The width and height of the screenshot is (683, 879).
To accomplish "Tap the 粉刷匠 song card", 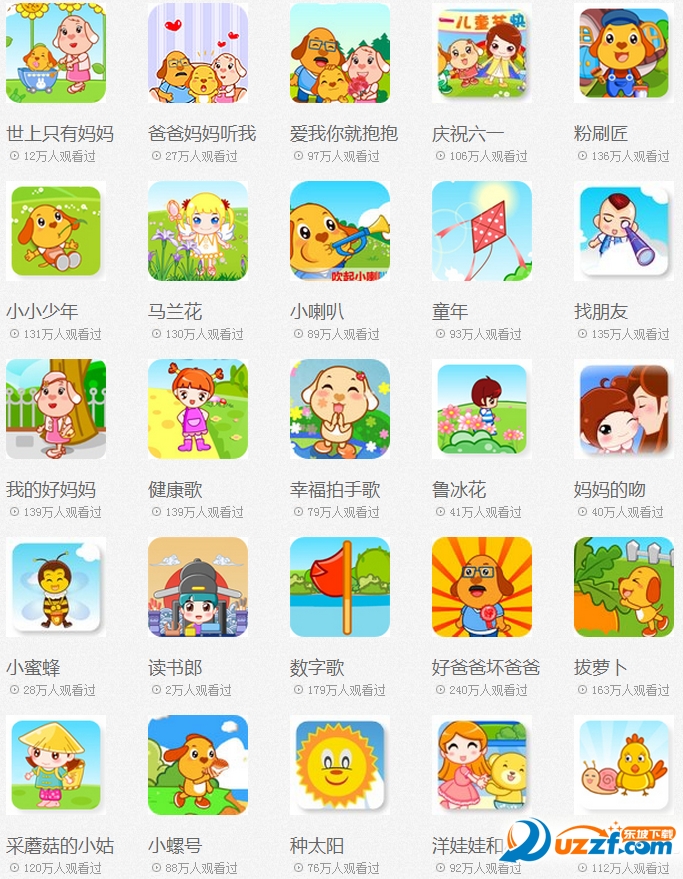I will (624, 53).
